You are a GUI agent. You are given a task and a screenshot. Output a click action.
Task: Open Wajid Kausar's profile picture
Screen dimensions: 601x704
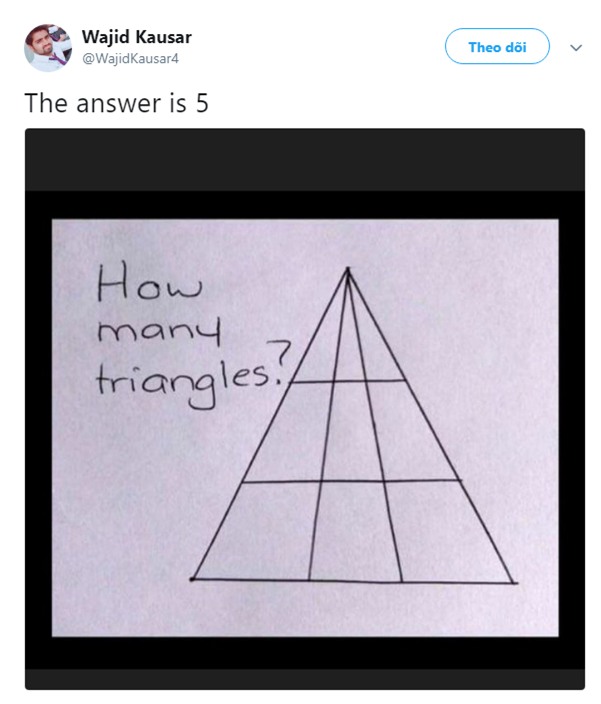point(47,47)
